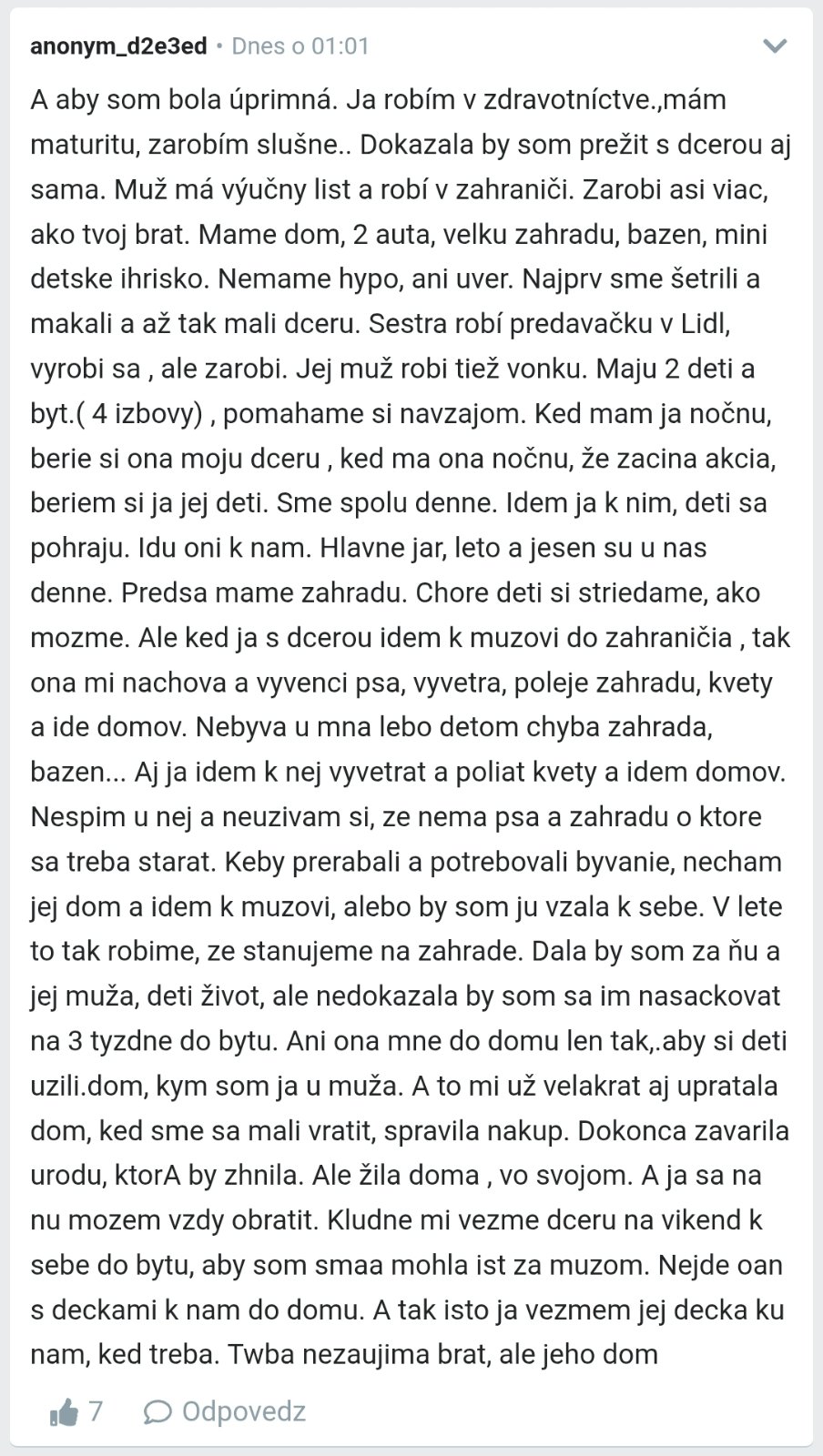
Task: Open the profile of anonym_d2e3ed
Action: point(118,45)
